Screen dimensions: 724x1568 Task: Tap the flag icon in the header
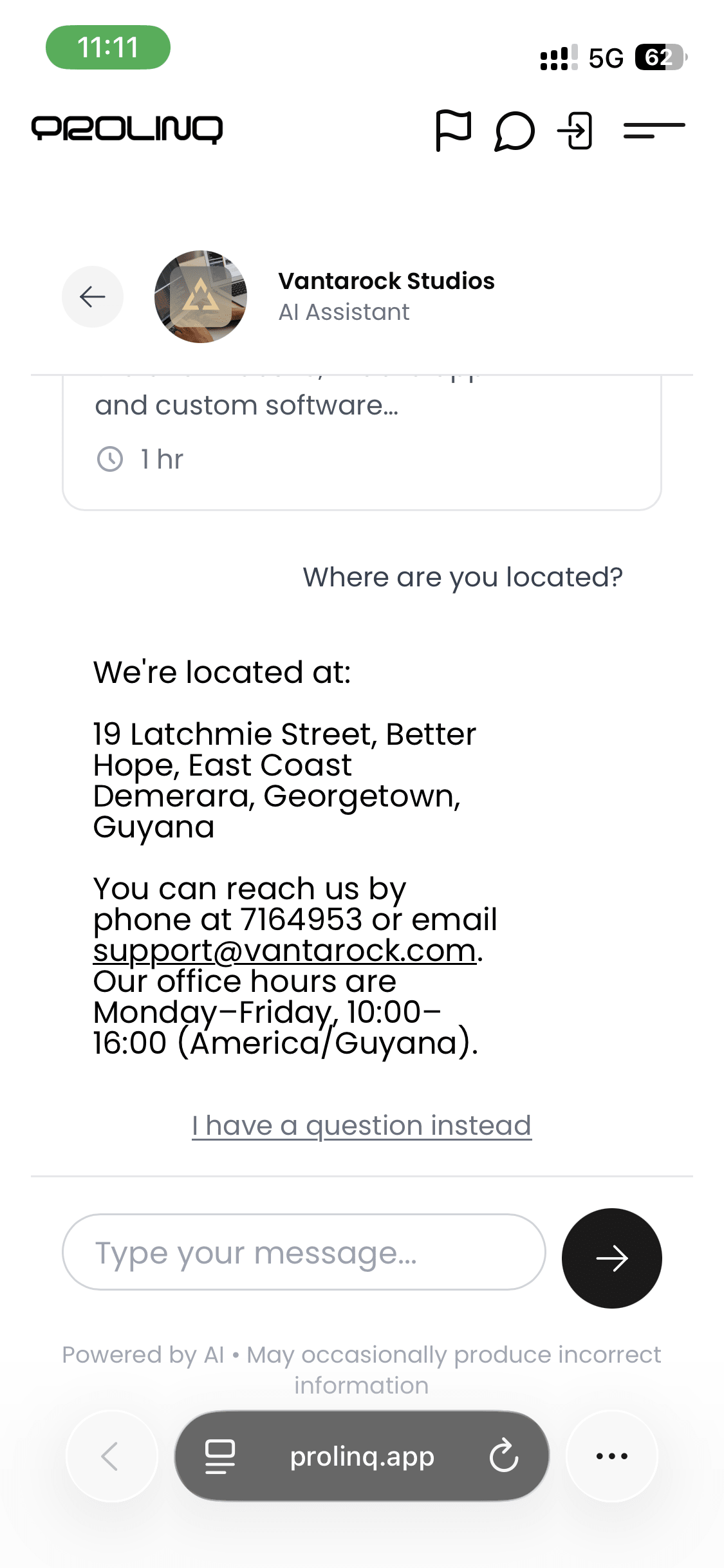pos(453,131)
